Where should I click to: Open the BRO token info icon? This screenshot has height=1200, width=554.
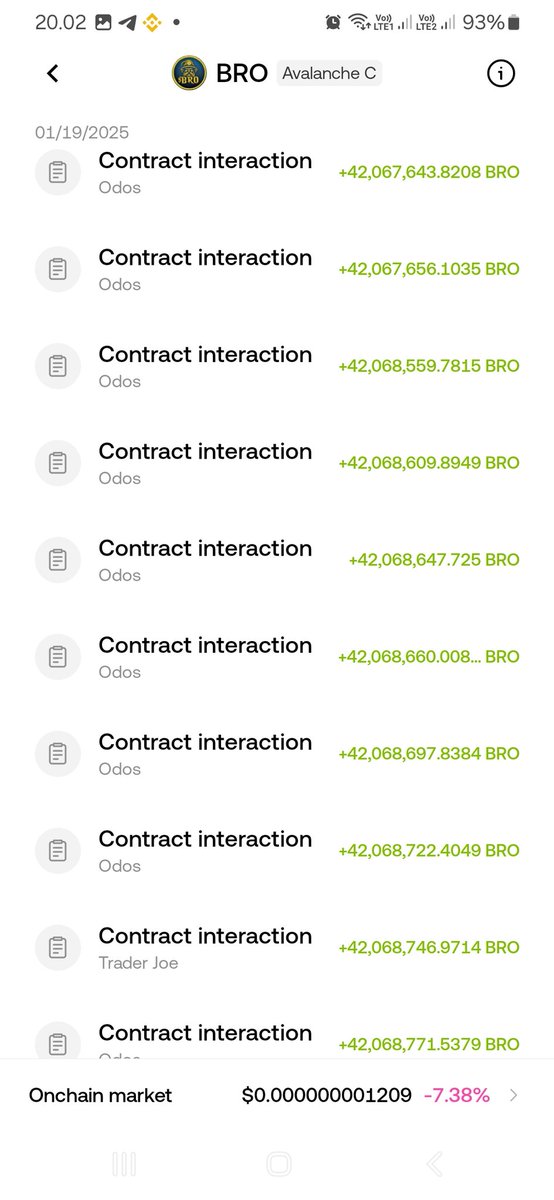(x=500, y=73)
